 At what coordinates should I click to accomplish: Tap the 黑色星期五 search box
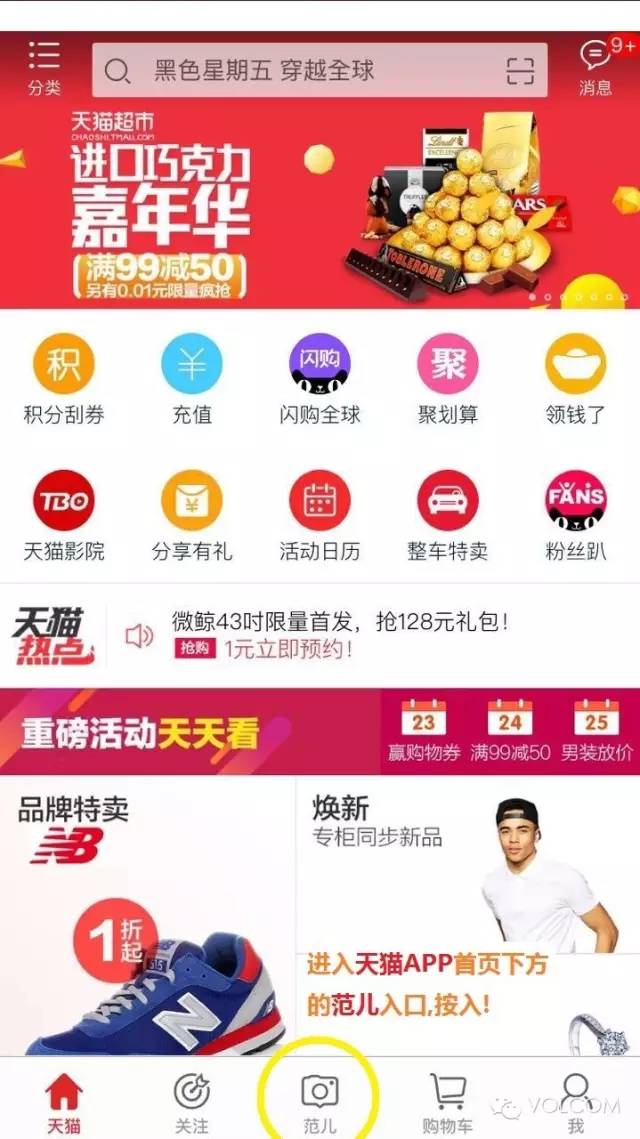tap(300, 70)
